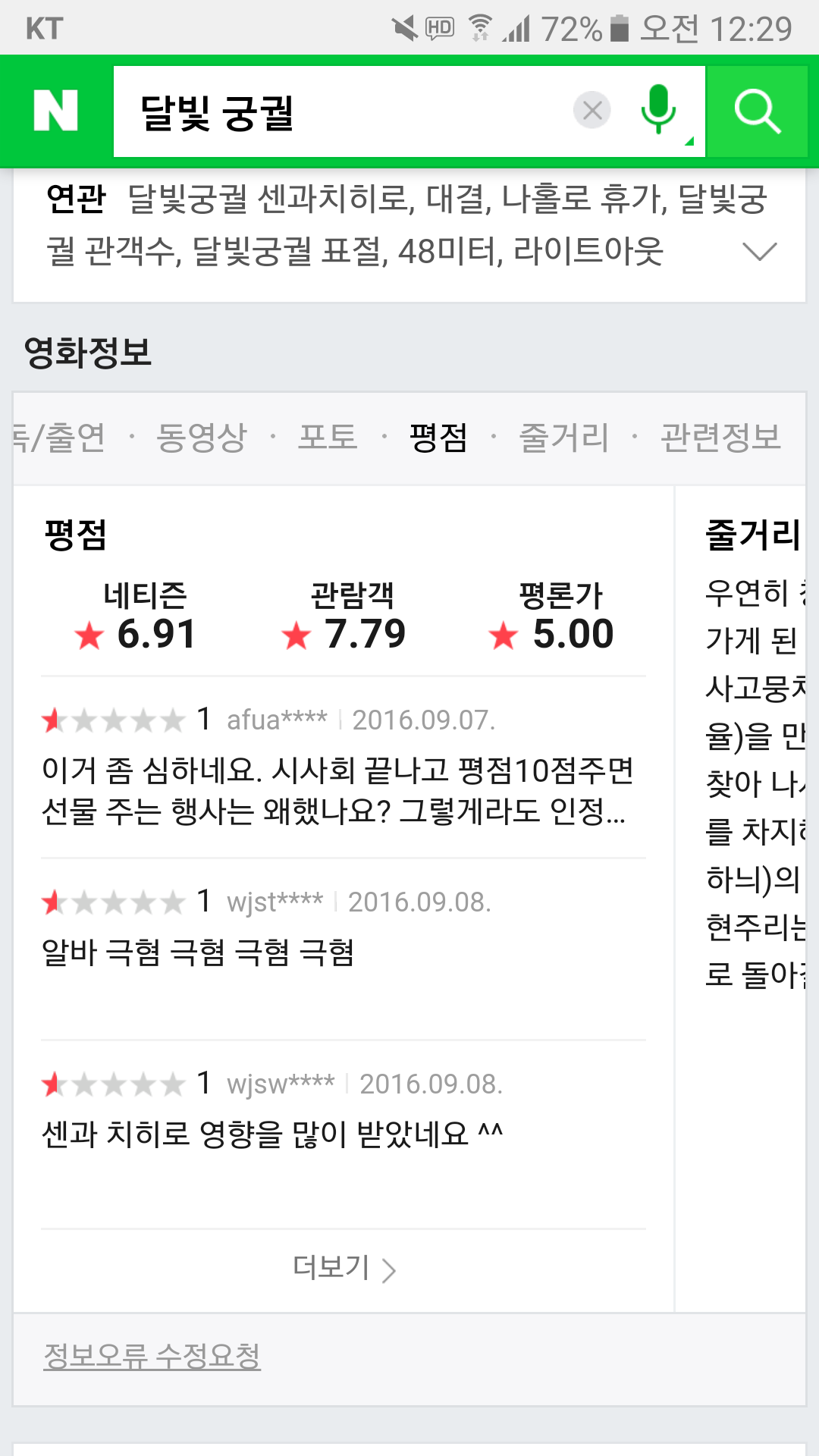
Task: Switch to the 줄거리 tab
Action: click(563, 438)
